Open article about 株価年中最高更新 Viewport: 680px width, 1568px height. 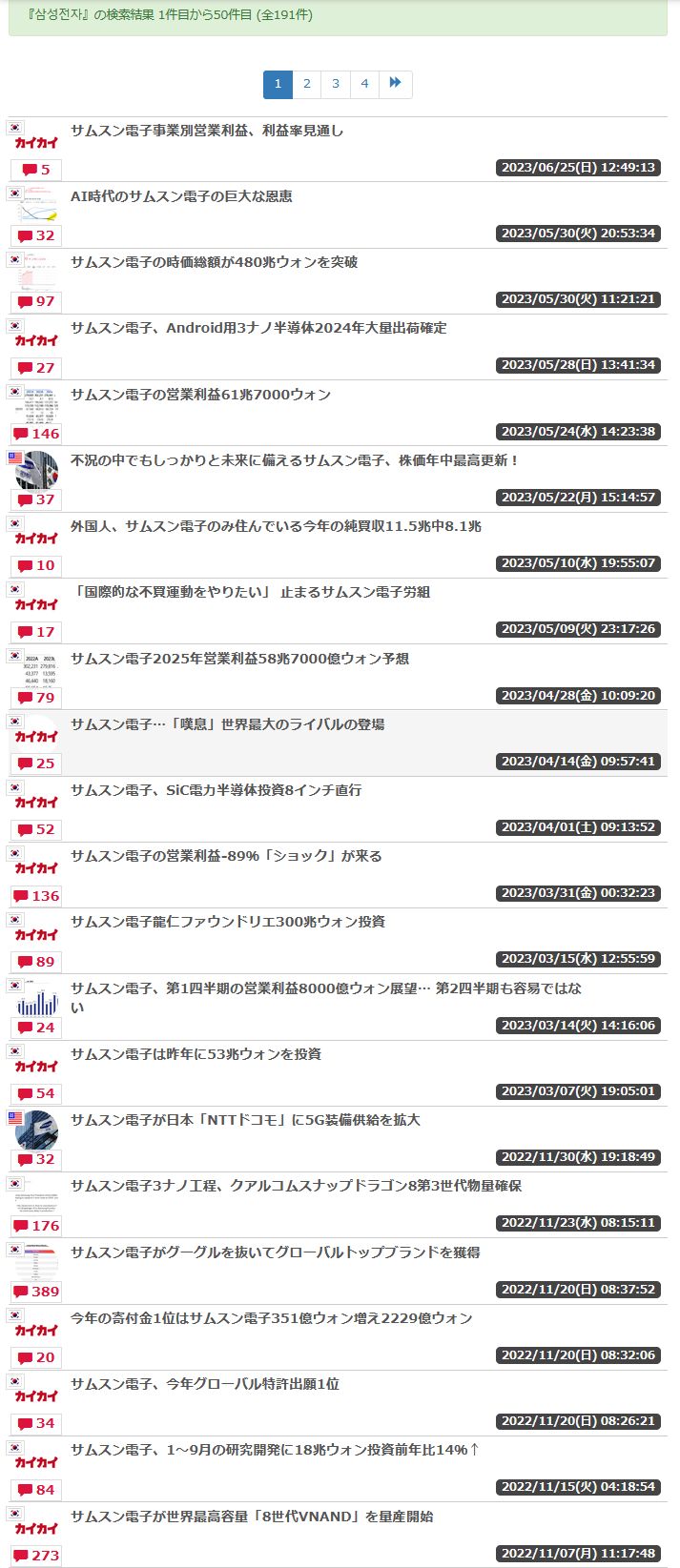tap(295, 460)
